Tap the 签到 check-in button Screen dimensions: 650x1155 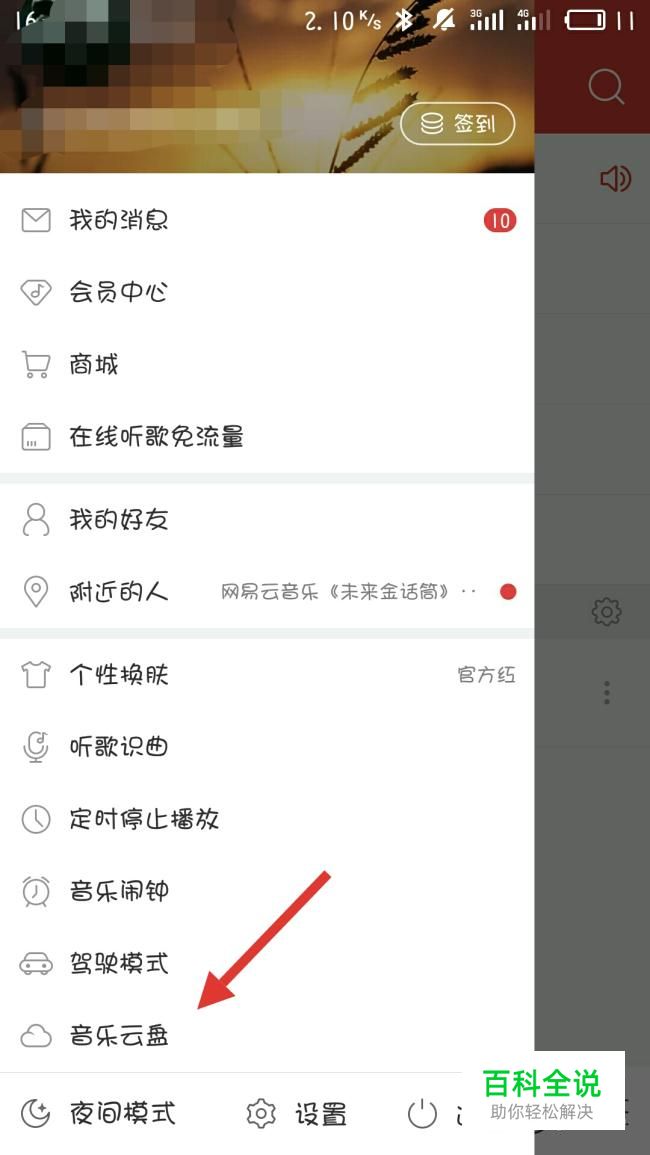click(458, 124)
